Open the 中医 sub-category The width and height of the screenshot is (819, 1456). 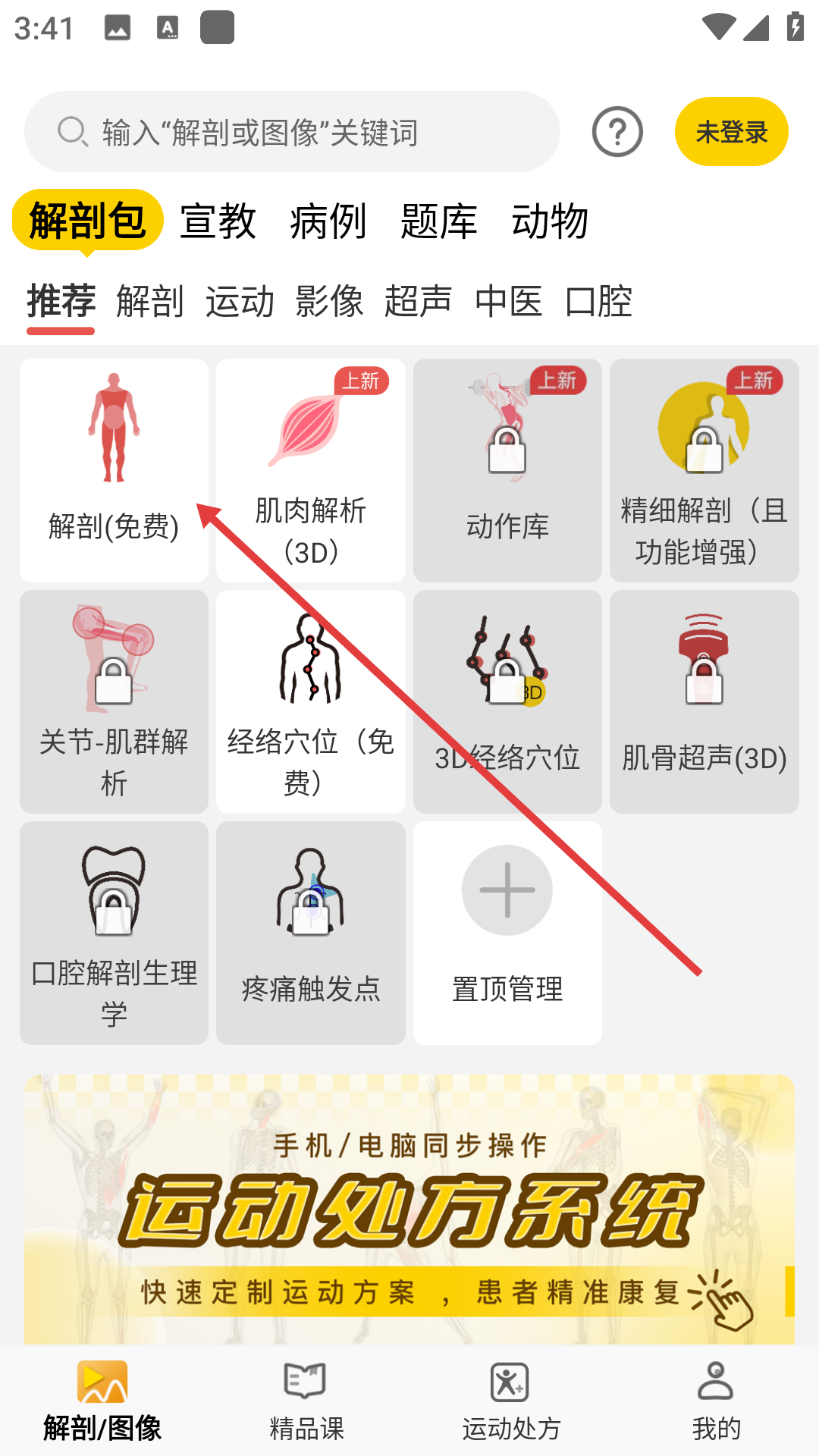(508, 301)
